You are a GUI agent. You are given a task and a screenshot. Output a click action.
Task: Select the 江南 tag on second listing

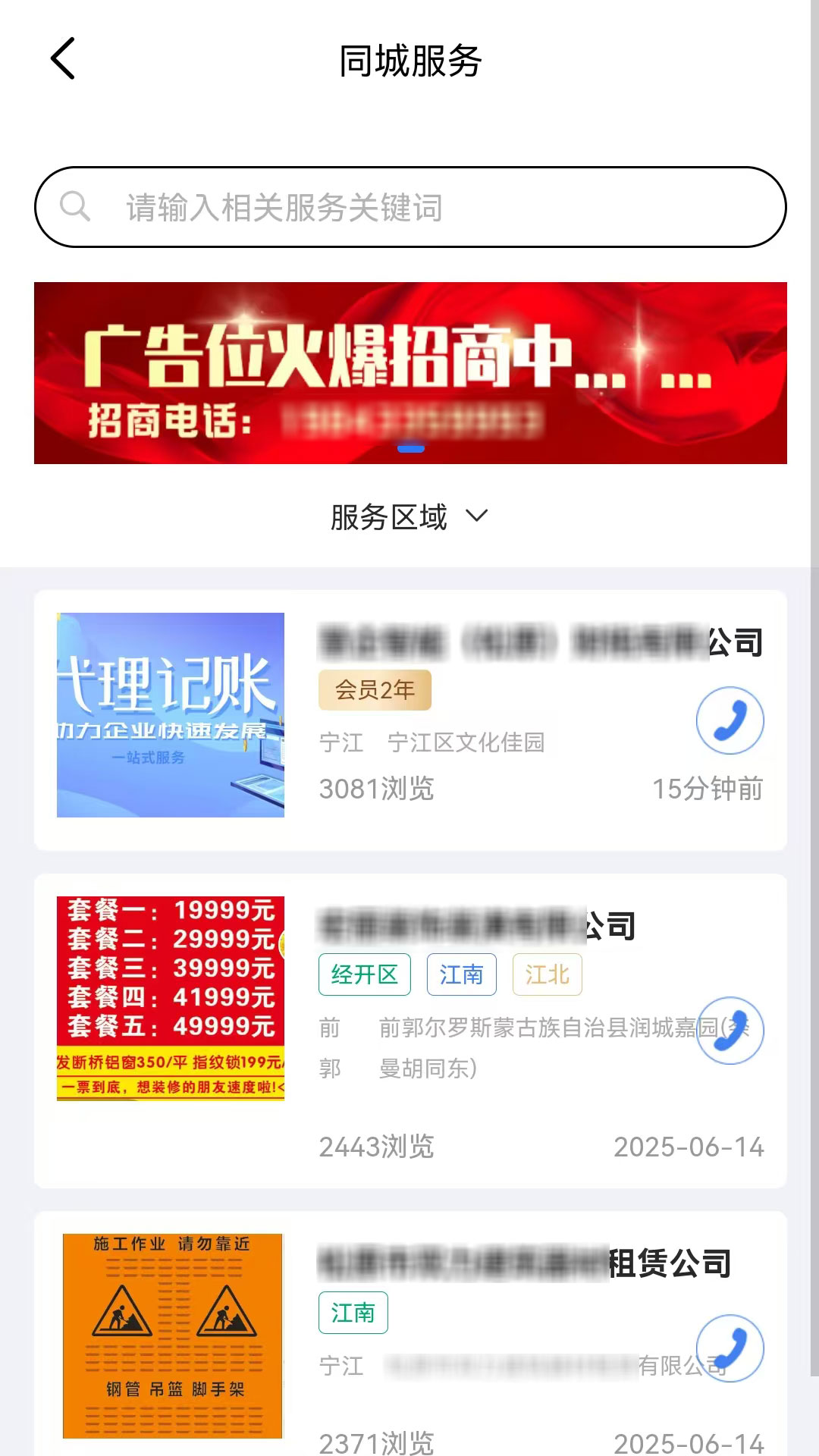pos(462,974)
